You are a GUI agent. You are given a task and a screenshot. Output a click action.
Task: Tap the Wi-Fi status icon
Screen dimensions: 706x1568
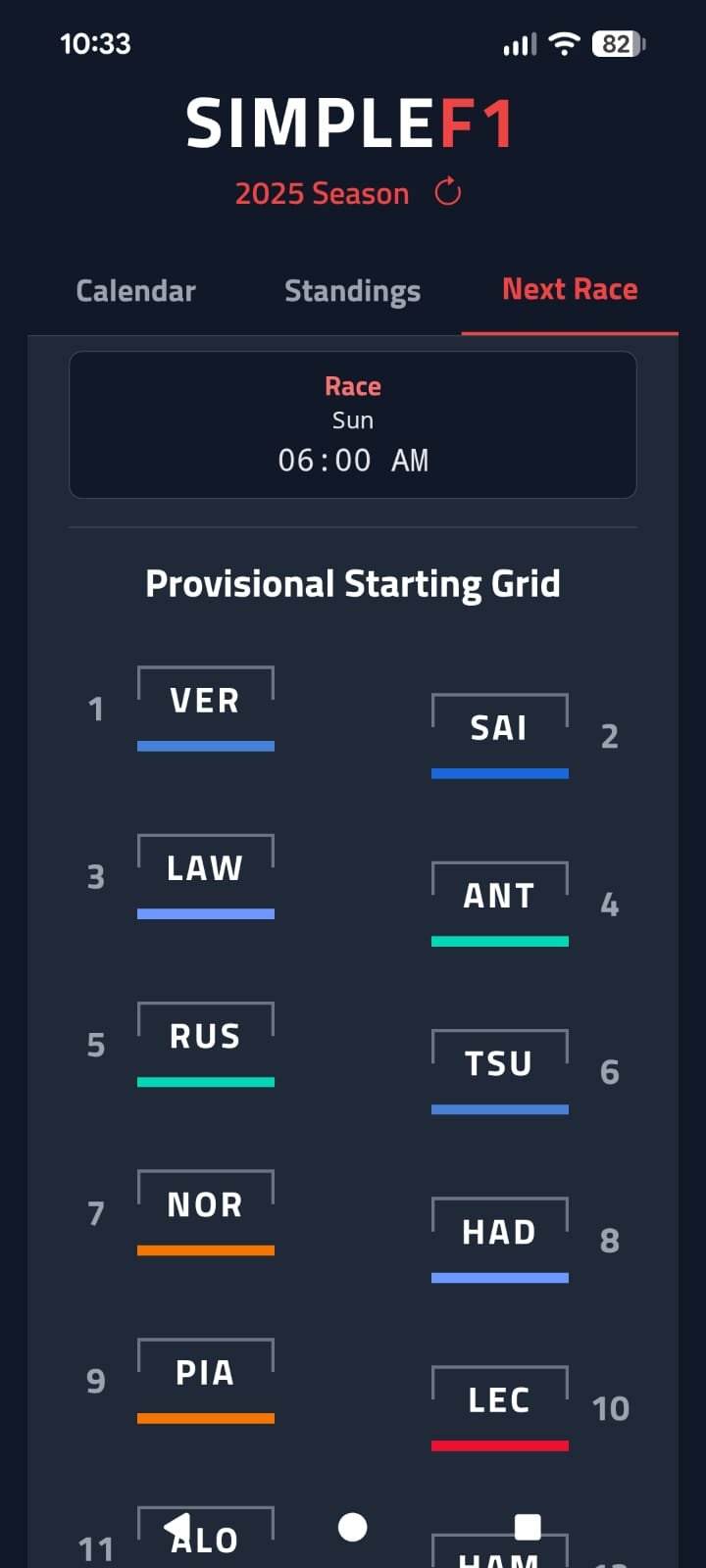click(x=564, y=43)
